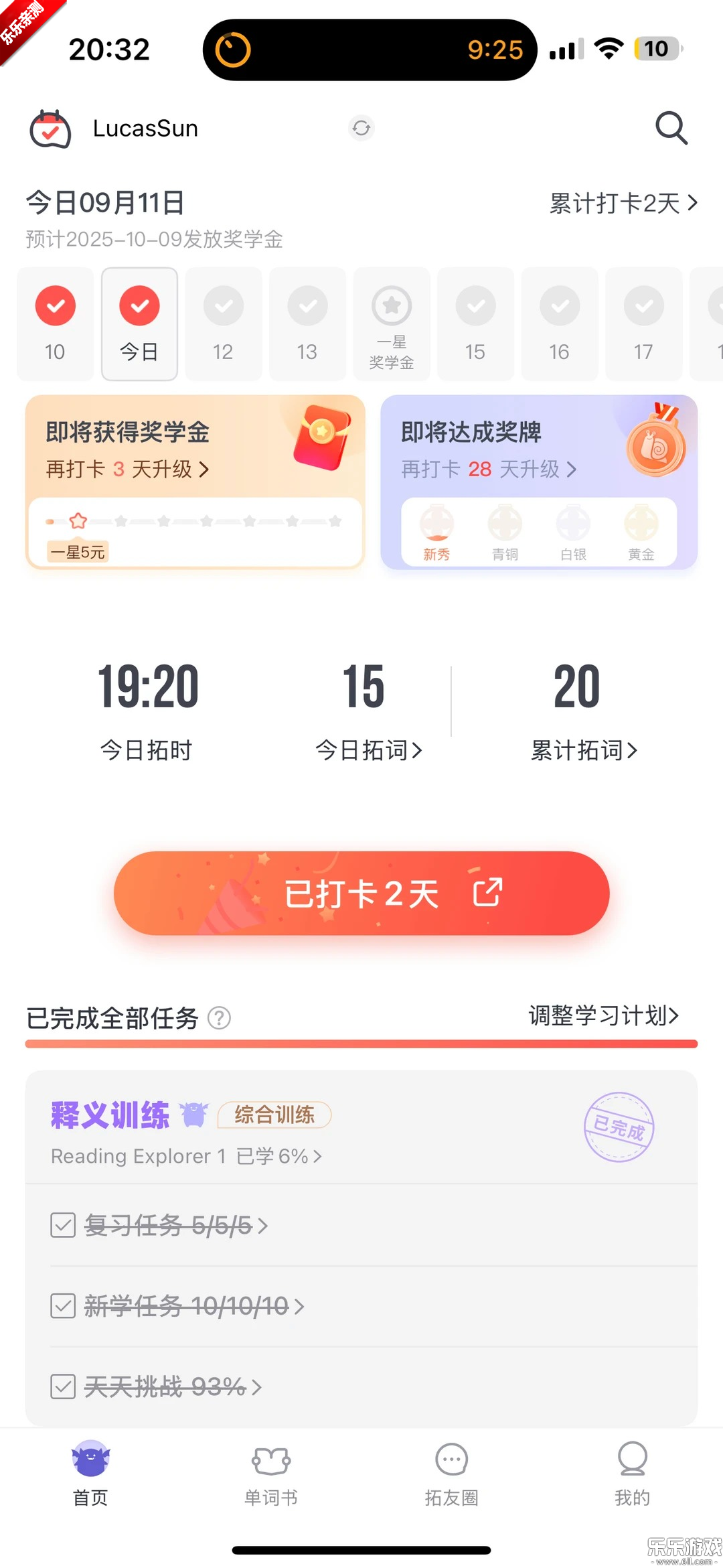Toggle the 复习任务 5/5/5 checkbox
The height and width of the screenshot is (1568, 723).
(63, 1226)
